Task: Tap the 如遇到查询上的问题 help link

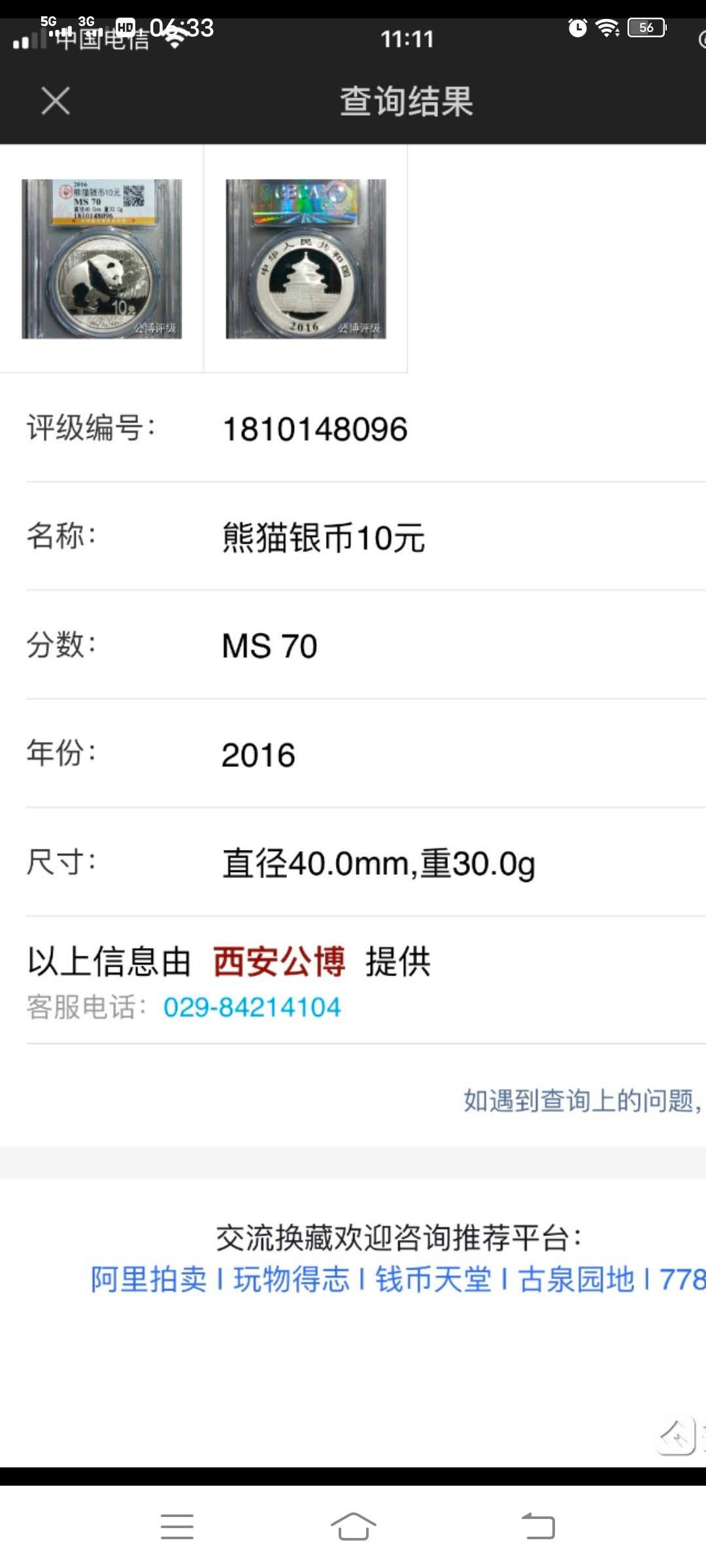Action: (x=582, y=1101)
